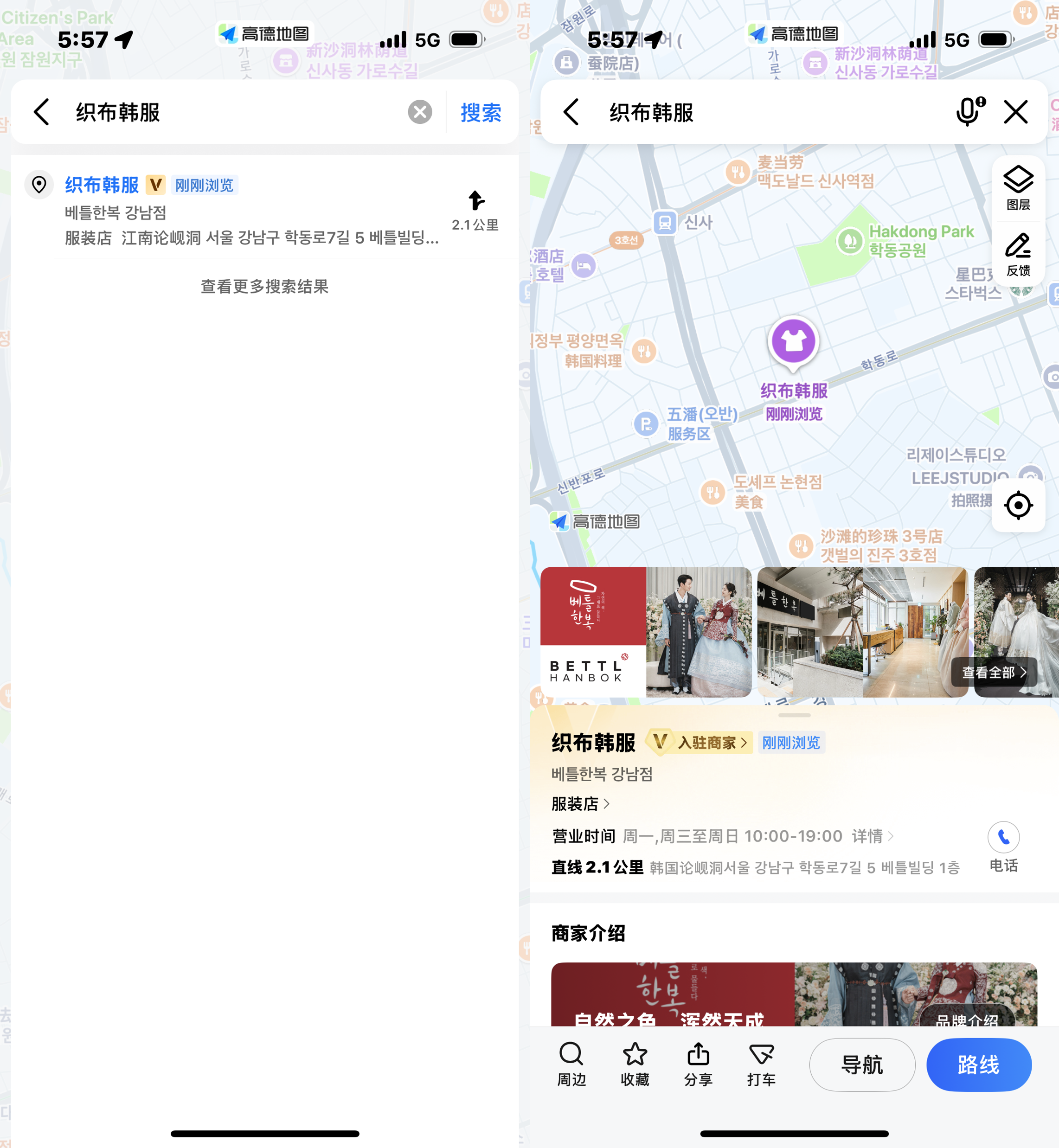Screen dimensions: 1059x1148
Task: Clear the search text with the gray X
Action: tap(419, 112)
